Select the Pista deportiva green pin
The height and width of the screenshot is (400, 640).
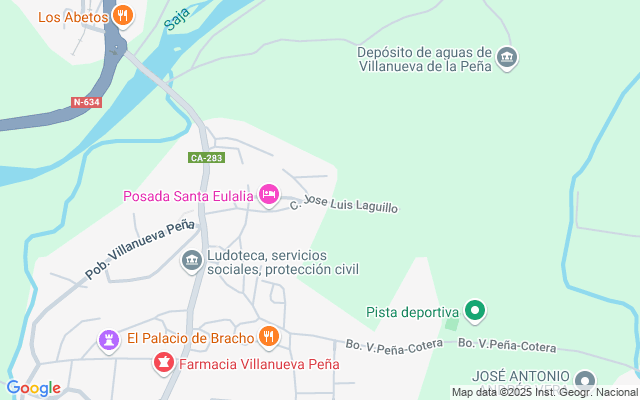pos(475,312)
